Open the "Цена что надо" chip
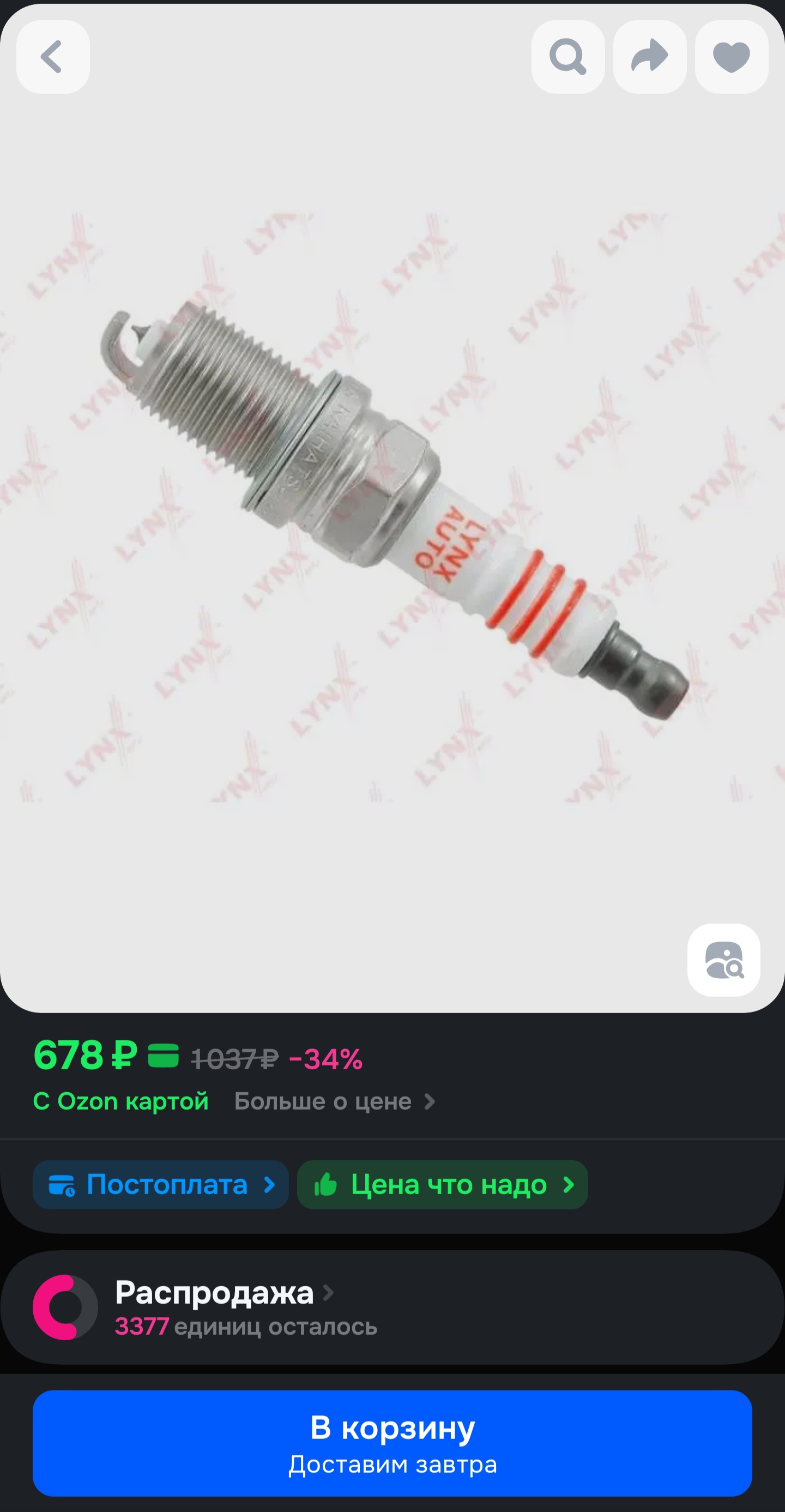Screen dimensions: 785x1512 [442, 1184]
